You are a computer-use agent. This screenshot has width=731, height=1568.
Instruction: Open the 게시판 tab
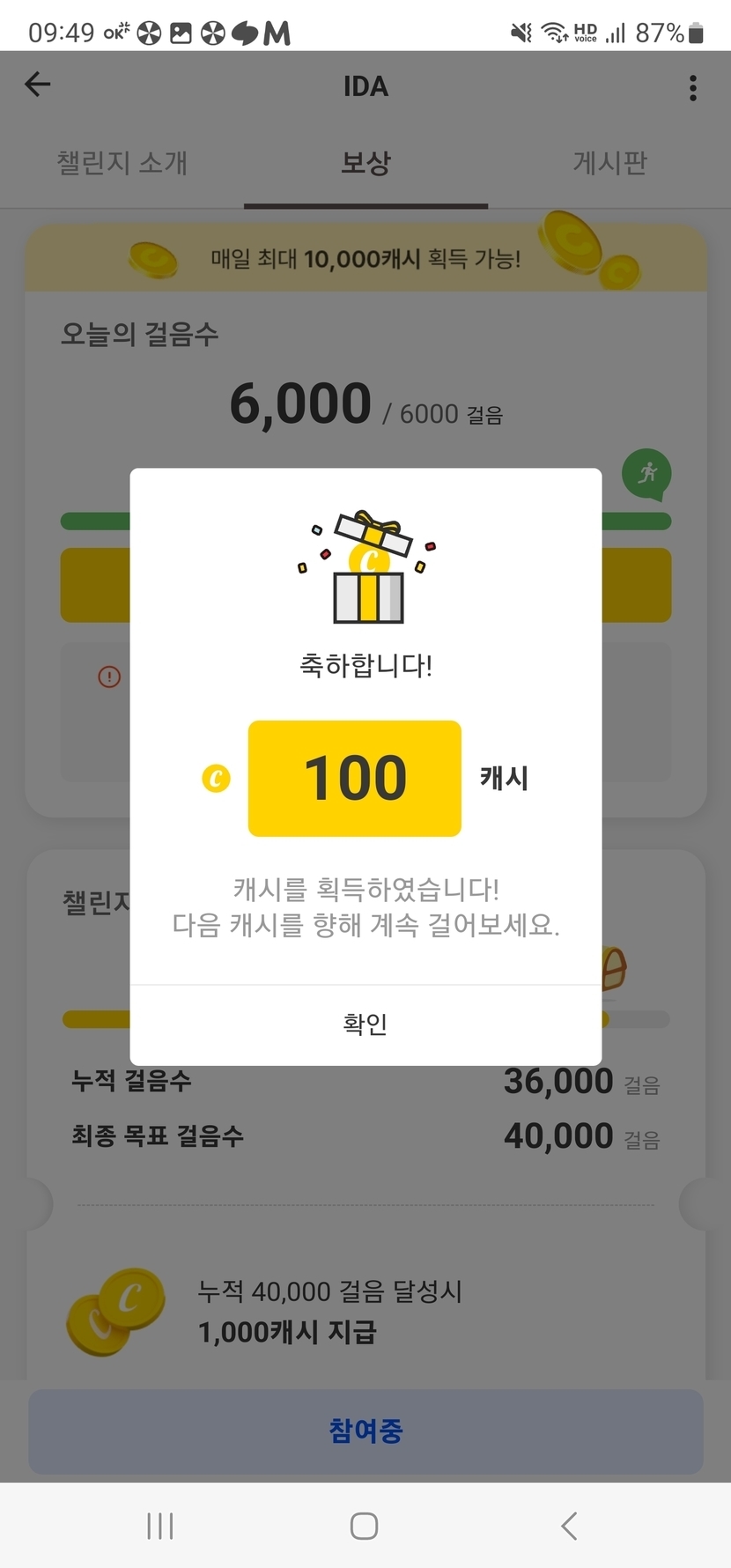[x=609, y=163]
